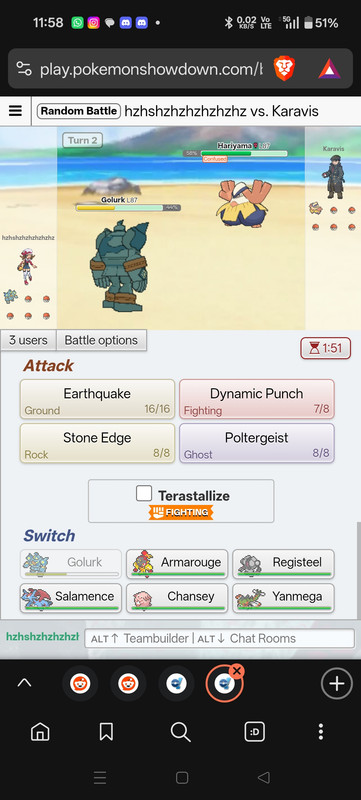The width and height of the screenshot is (361, 800).
Task: Open Battle options
Action: tap(101, 340)
